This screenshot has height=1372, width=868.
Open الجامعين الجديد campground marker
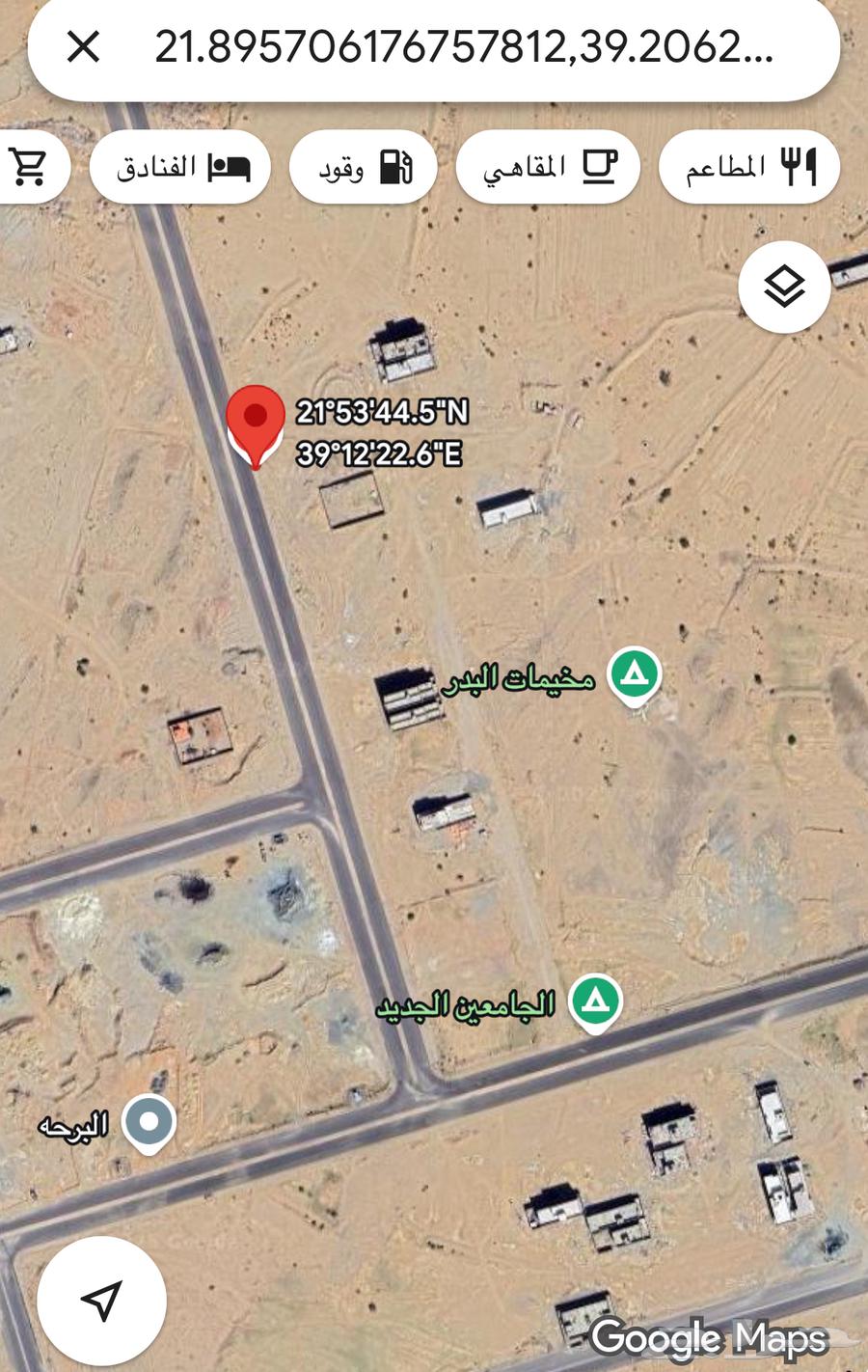pos(594,1001)
